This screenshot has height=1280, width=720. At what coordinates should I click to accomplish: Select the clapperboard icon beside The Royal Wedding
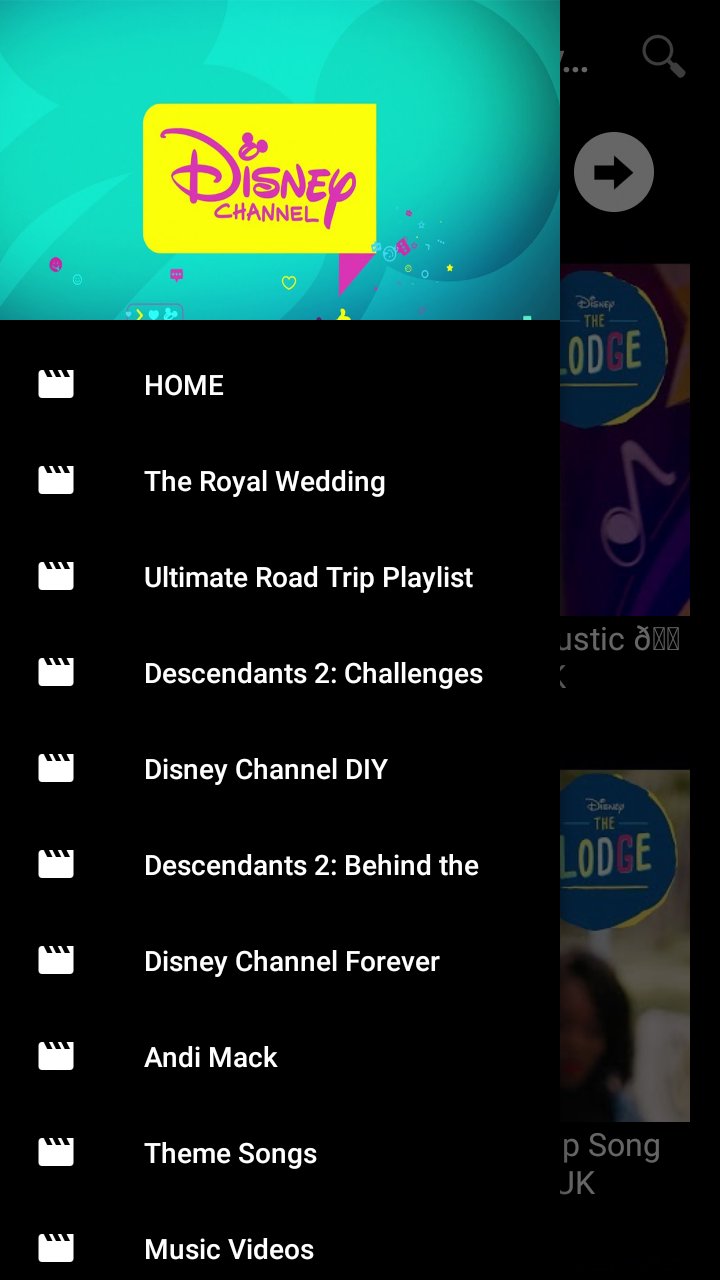(x=56, y=480)
